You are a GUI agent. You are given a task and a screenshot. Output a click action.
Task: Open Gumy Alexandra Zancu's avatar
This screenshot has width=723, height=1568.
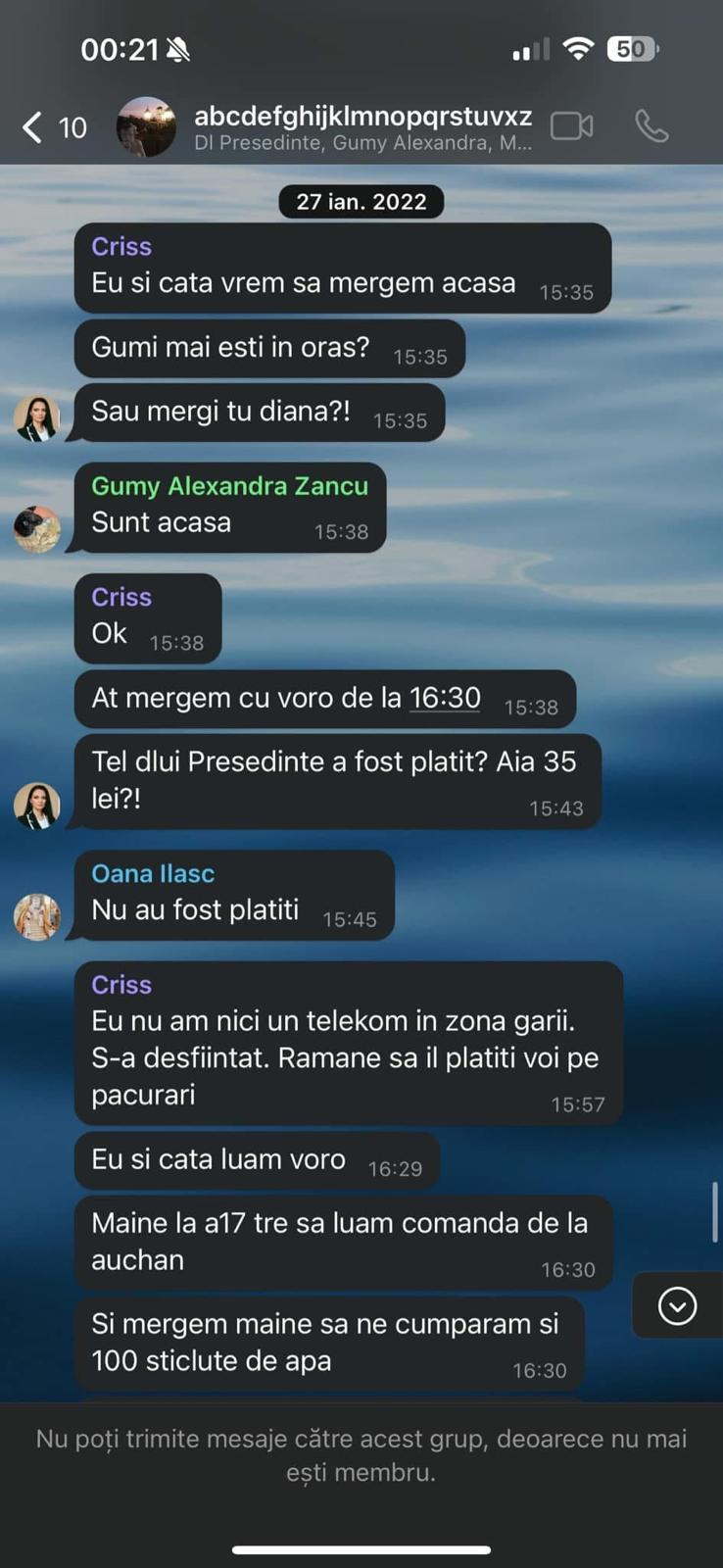click(37, 529)
